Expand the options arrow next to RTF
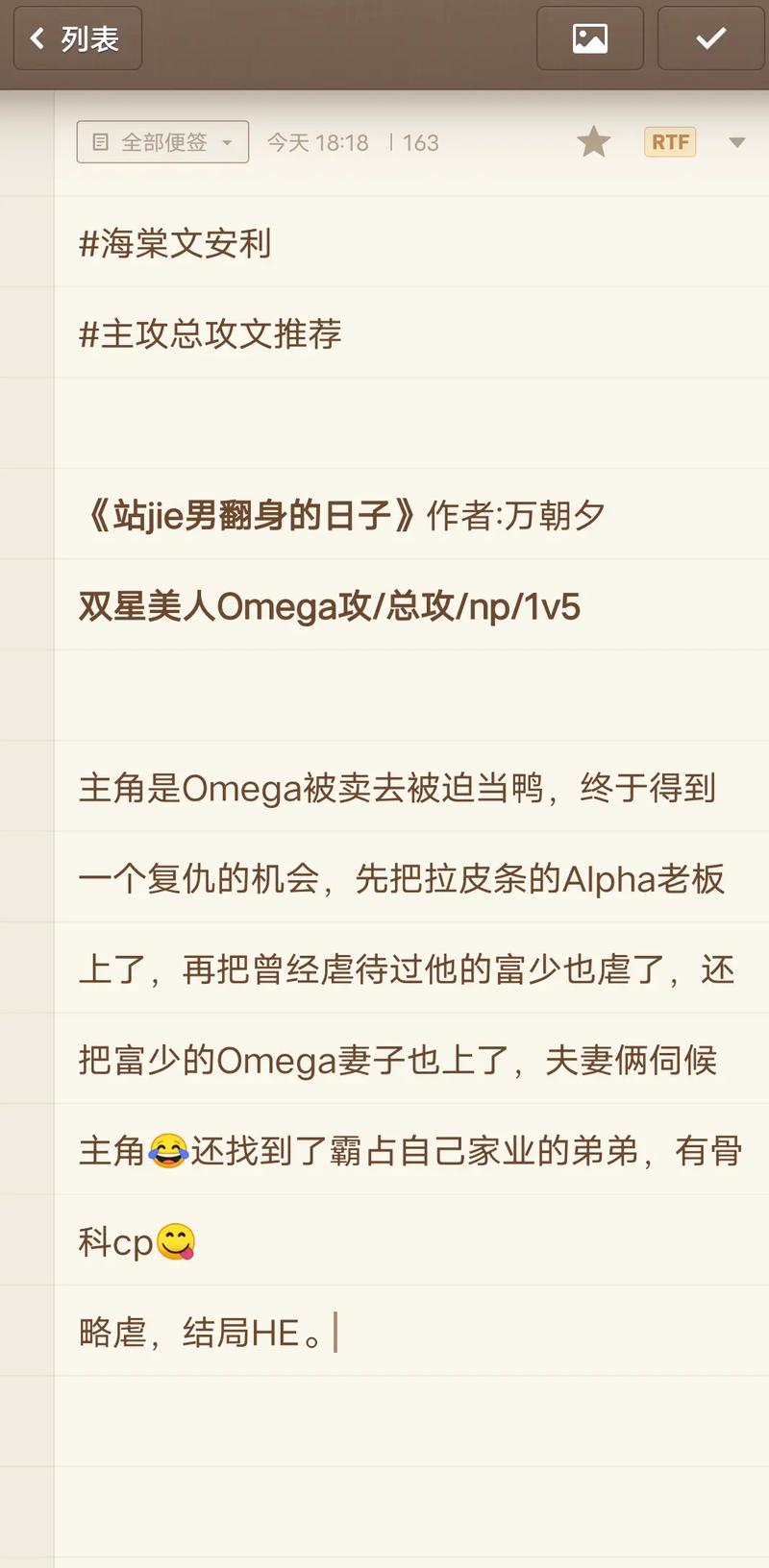The height and width of the screenshot is (1568, 769). point(737,142)
